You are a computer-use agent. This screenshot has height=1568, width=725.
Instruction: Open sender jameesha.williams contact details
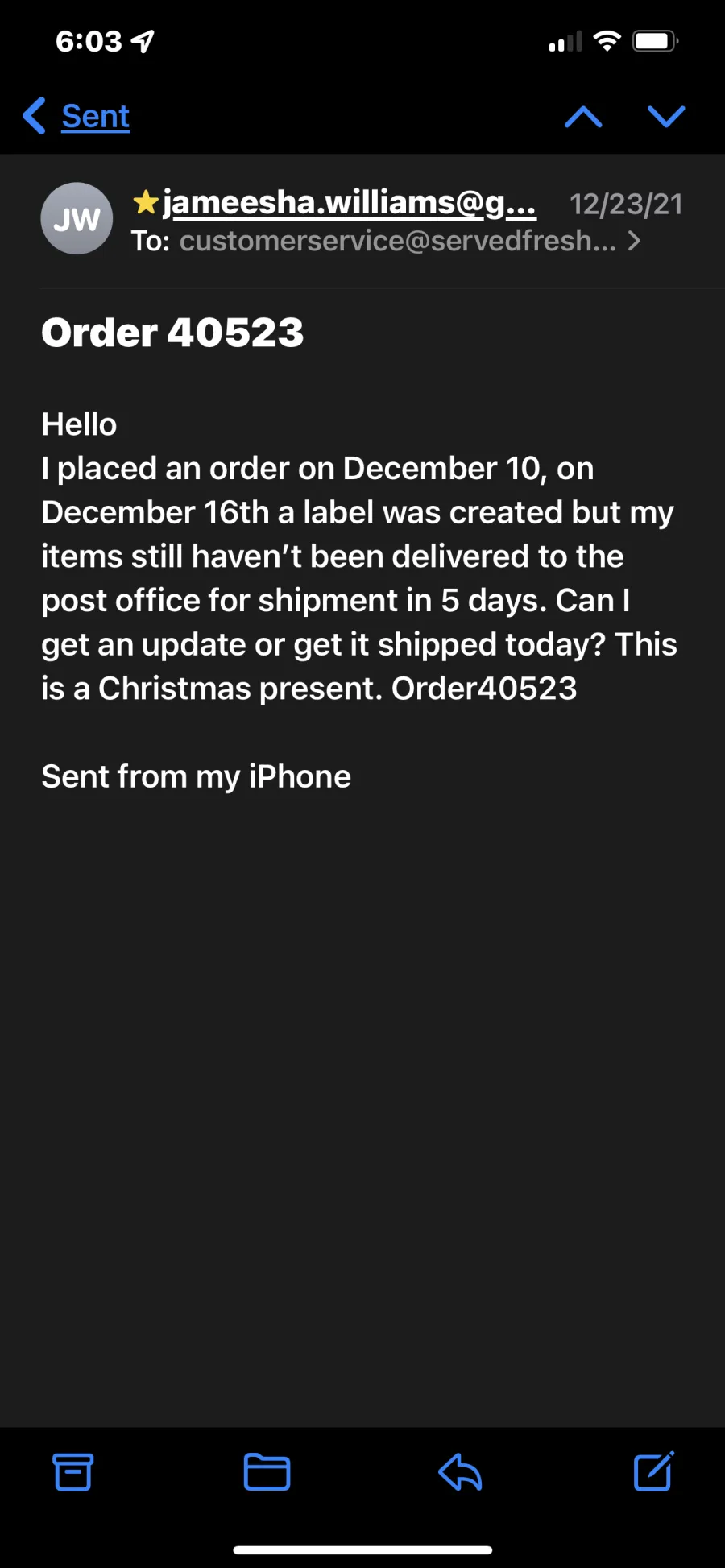tap(350, 202)
